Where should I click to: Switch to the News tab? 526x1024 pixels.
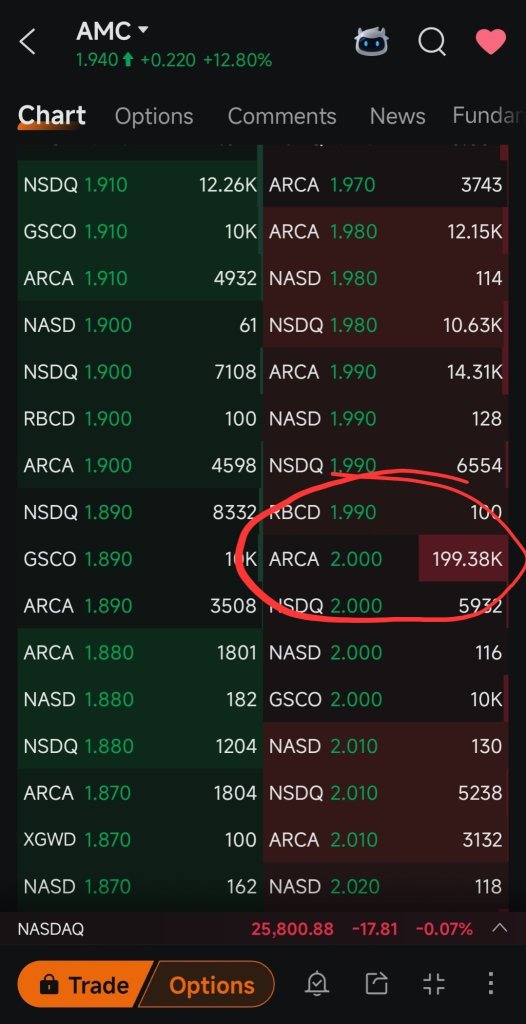coord(397,116)
